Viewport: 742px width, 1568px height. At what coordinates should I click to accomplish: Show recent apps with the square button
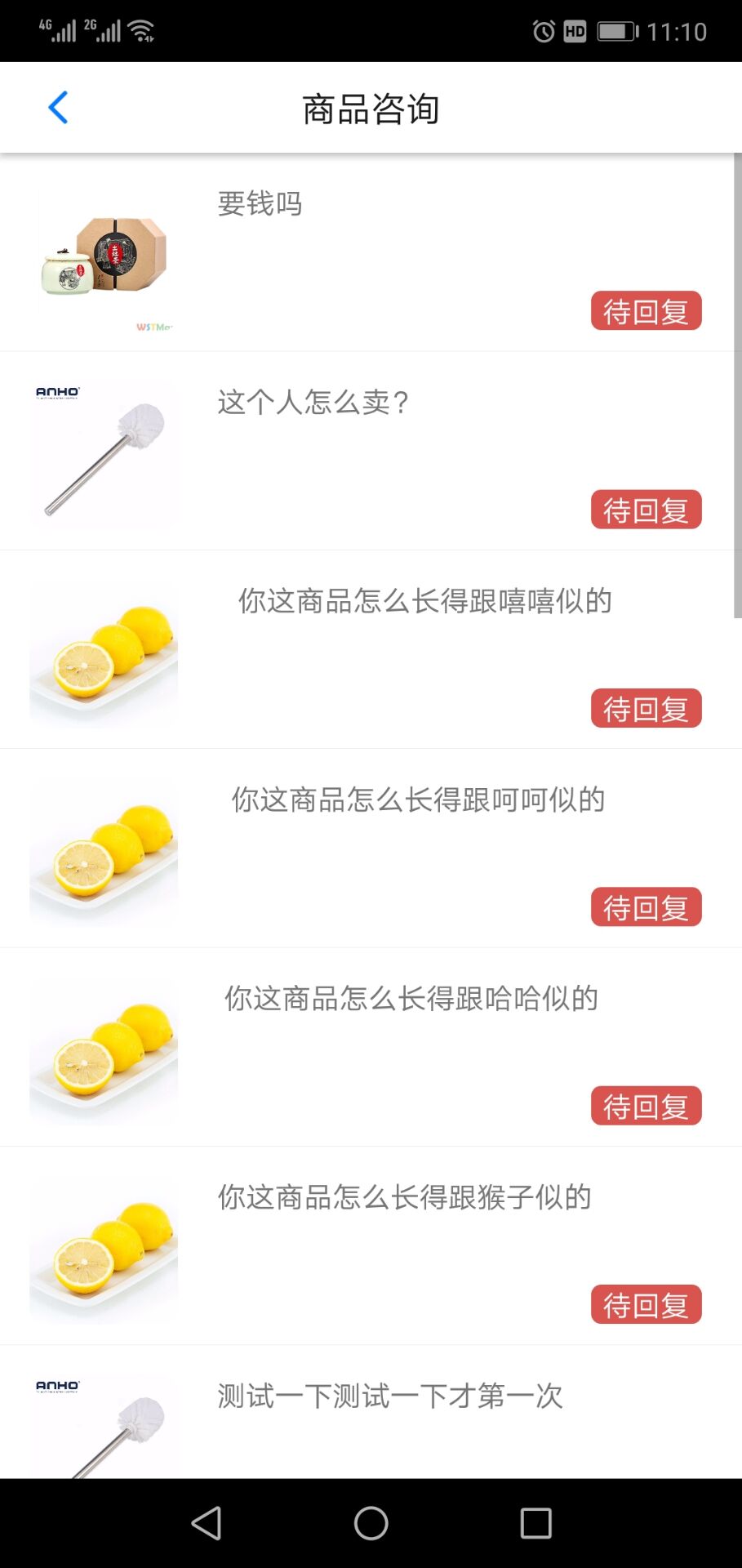pos(535,1523)
